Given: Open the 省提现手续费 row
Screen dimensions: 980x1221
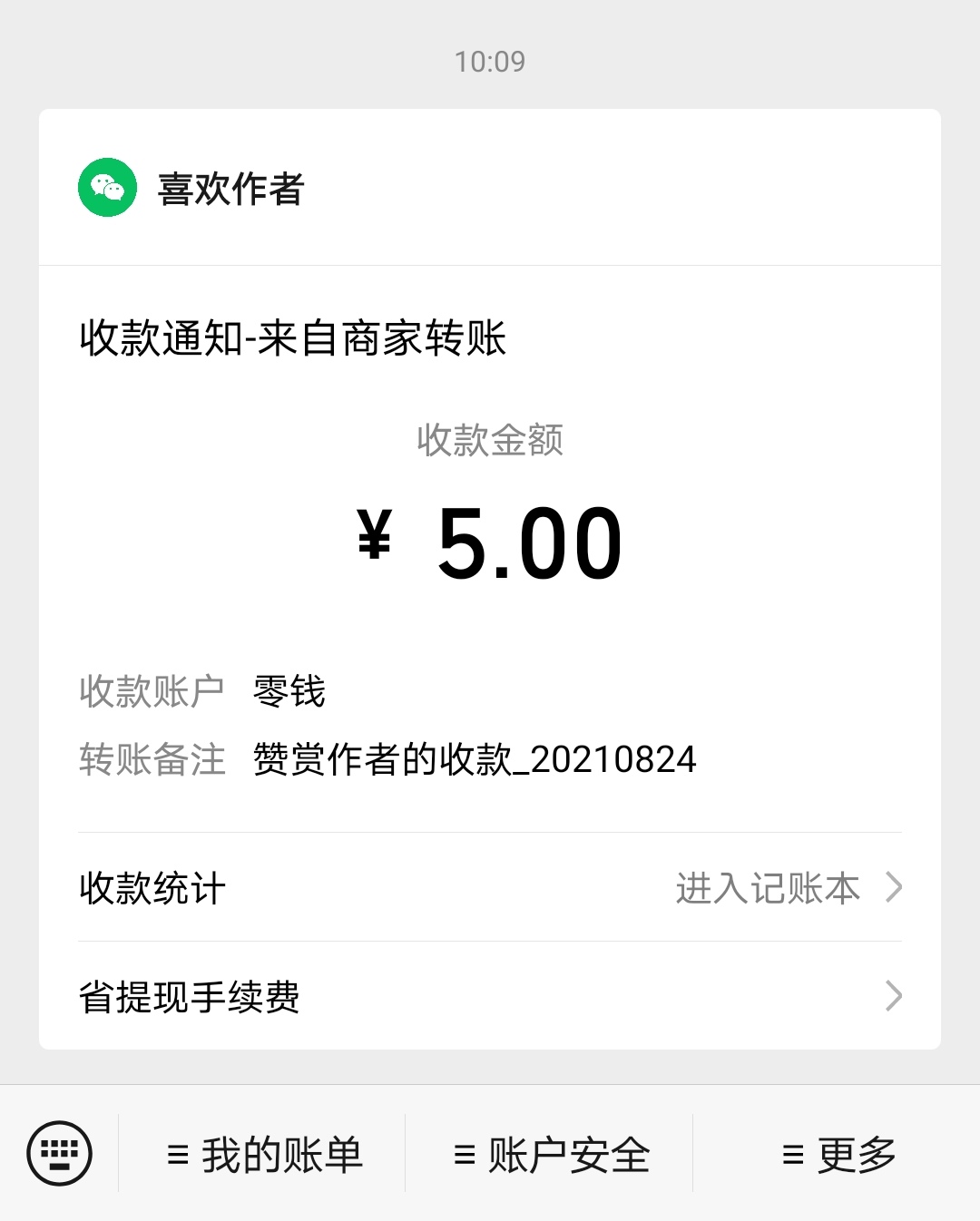Looking at the screenshot, I should (x=490, y=996).
